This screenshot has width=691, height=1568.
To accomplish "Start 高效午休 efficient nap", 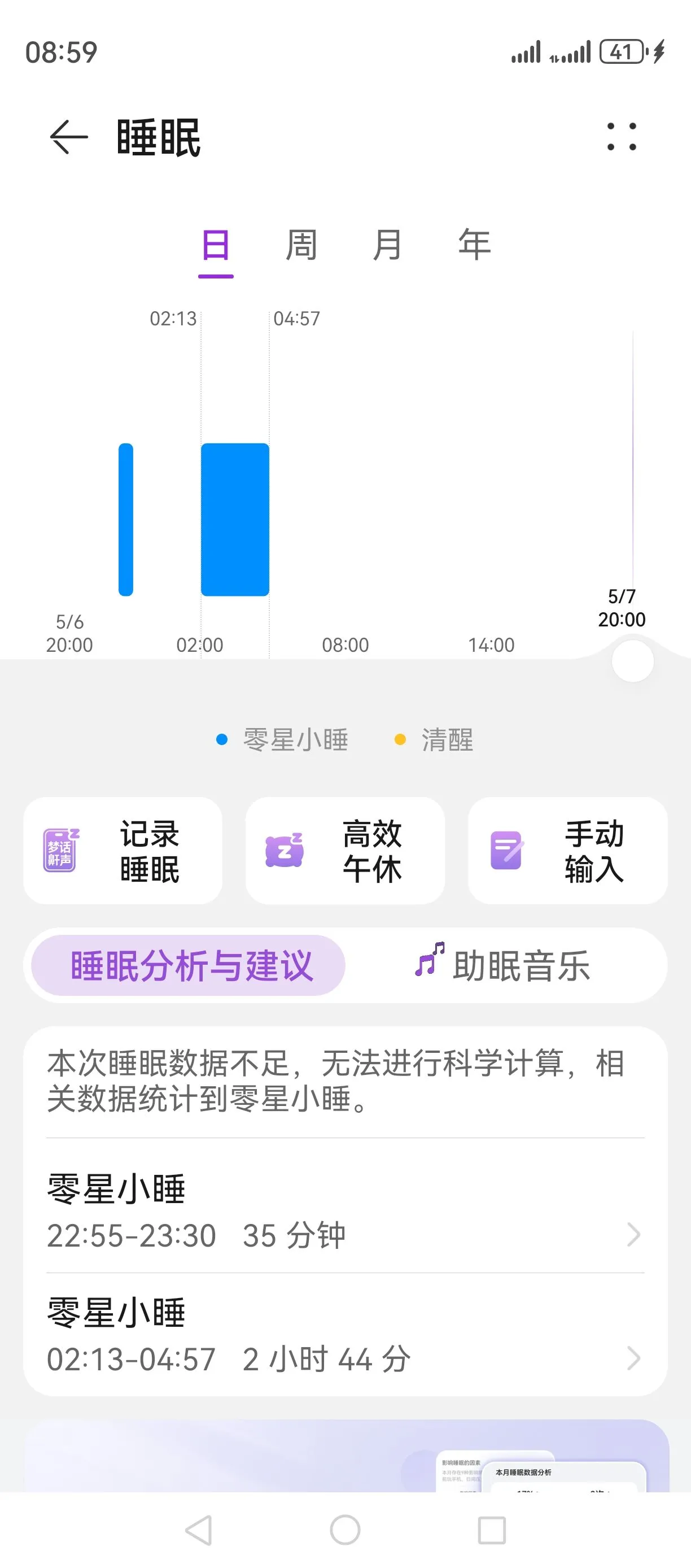I will tap(345, 850).
